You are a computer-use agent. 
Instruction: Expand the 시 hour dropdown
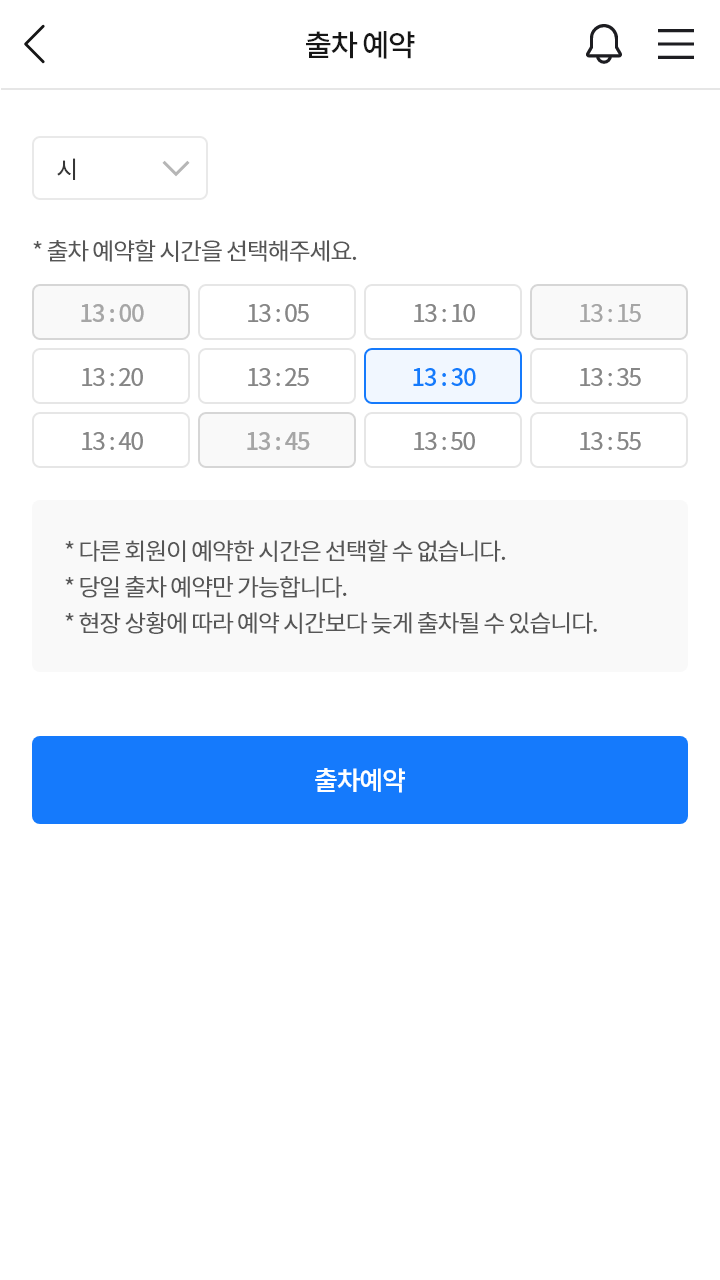[120, 168]
